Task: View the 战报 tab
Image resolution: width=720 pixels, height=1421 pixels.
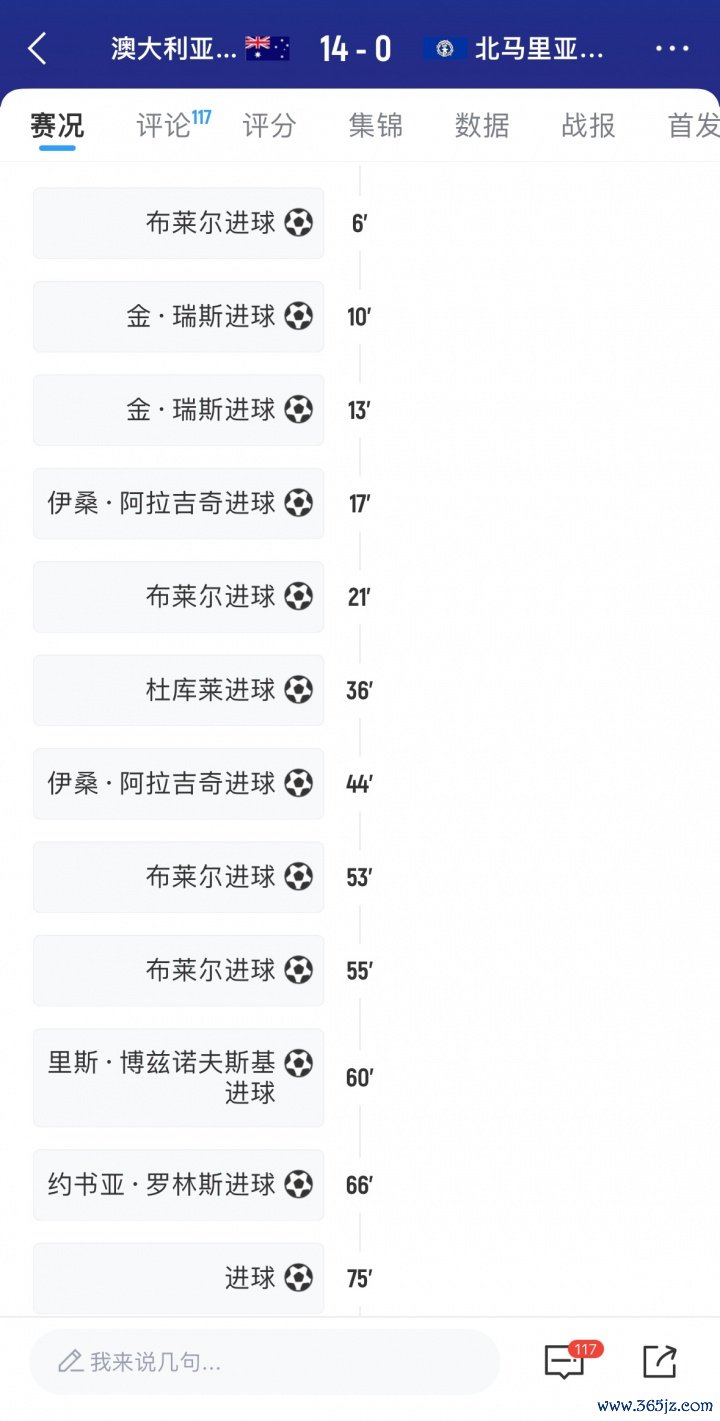Action: (x=588, y=125)
